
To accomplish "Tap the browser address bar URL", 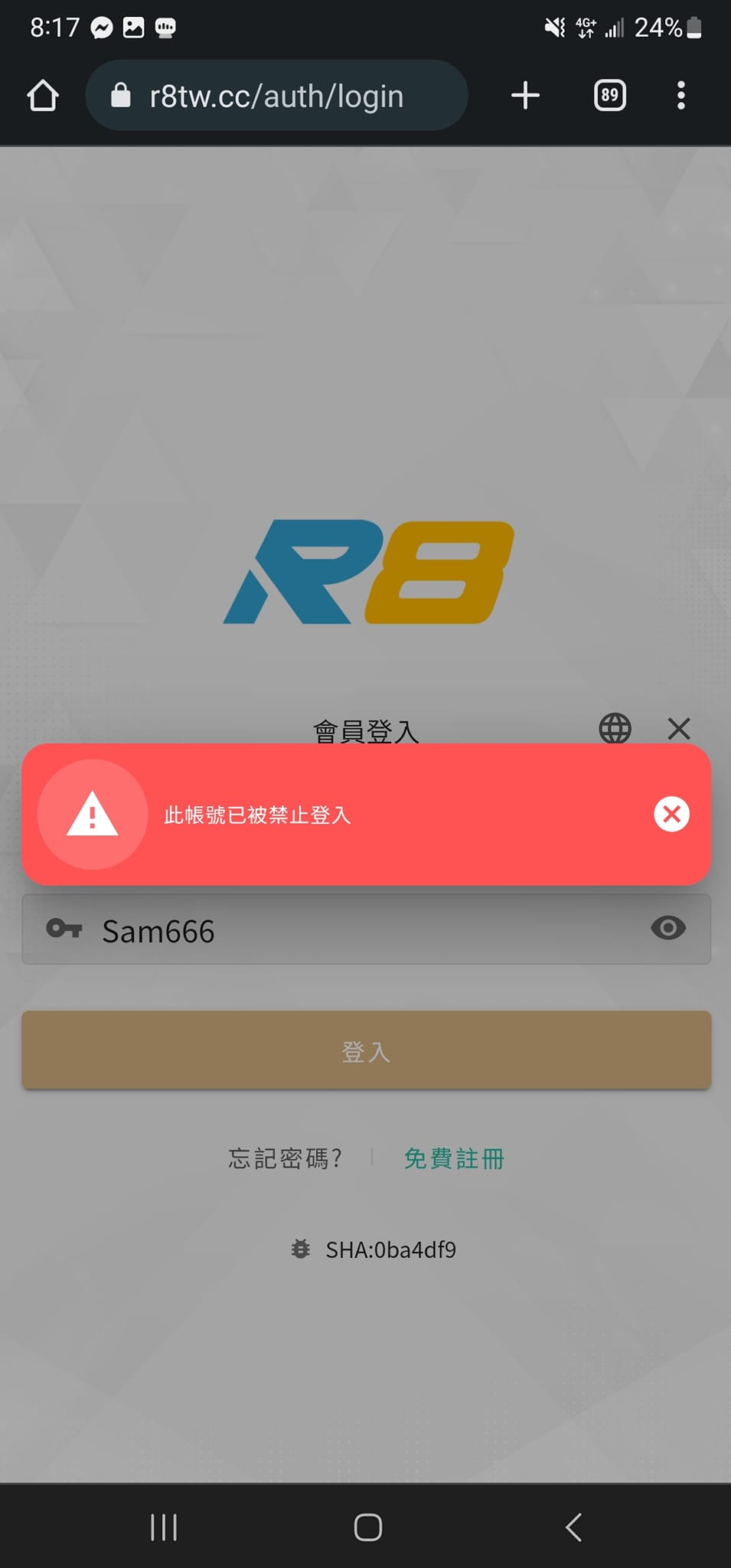I will tap(276, 96).
